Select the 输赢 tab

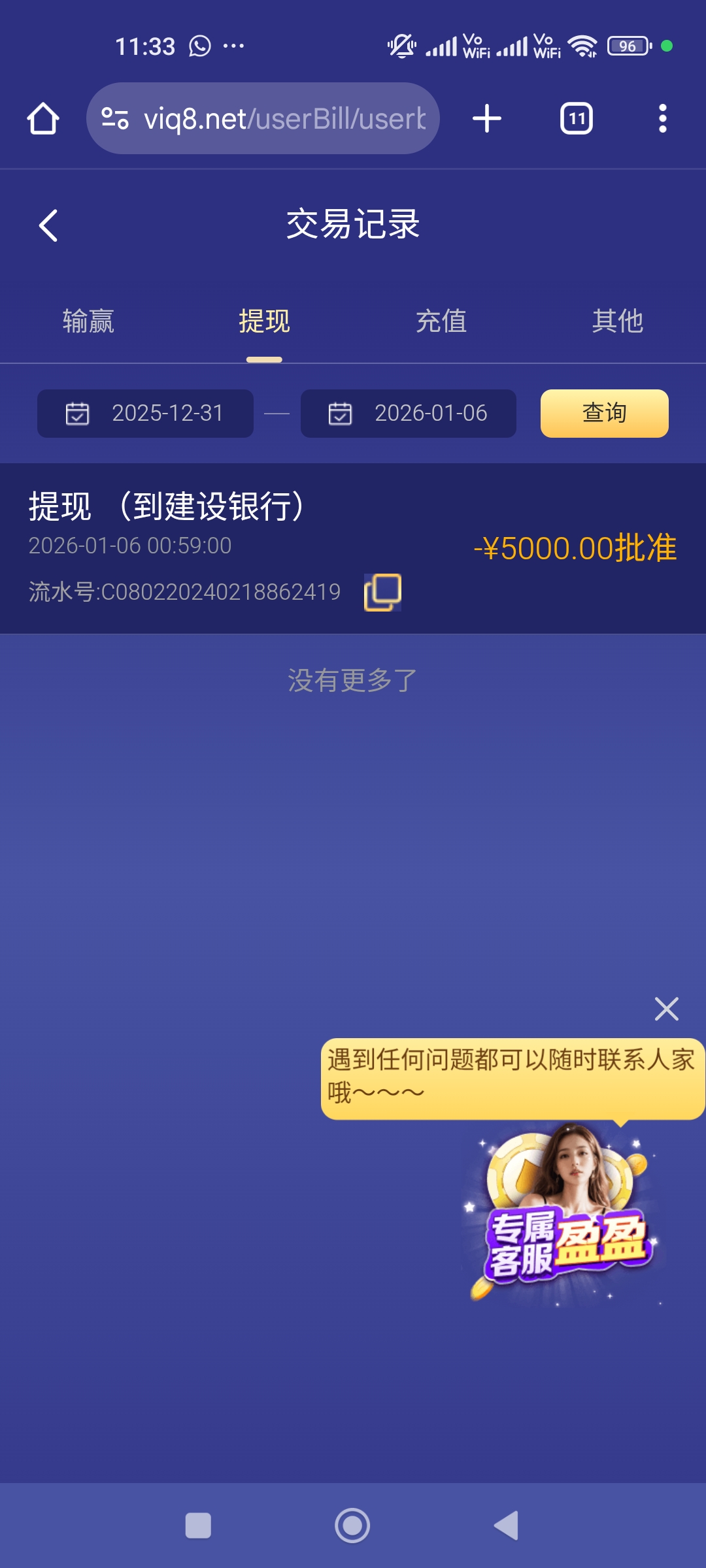89,321
